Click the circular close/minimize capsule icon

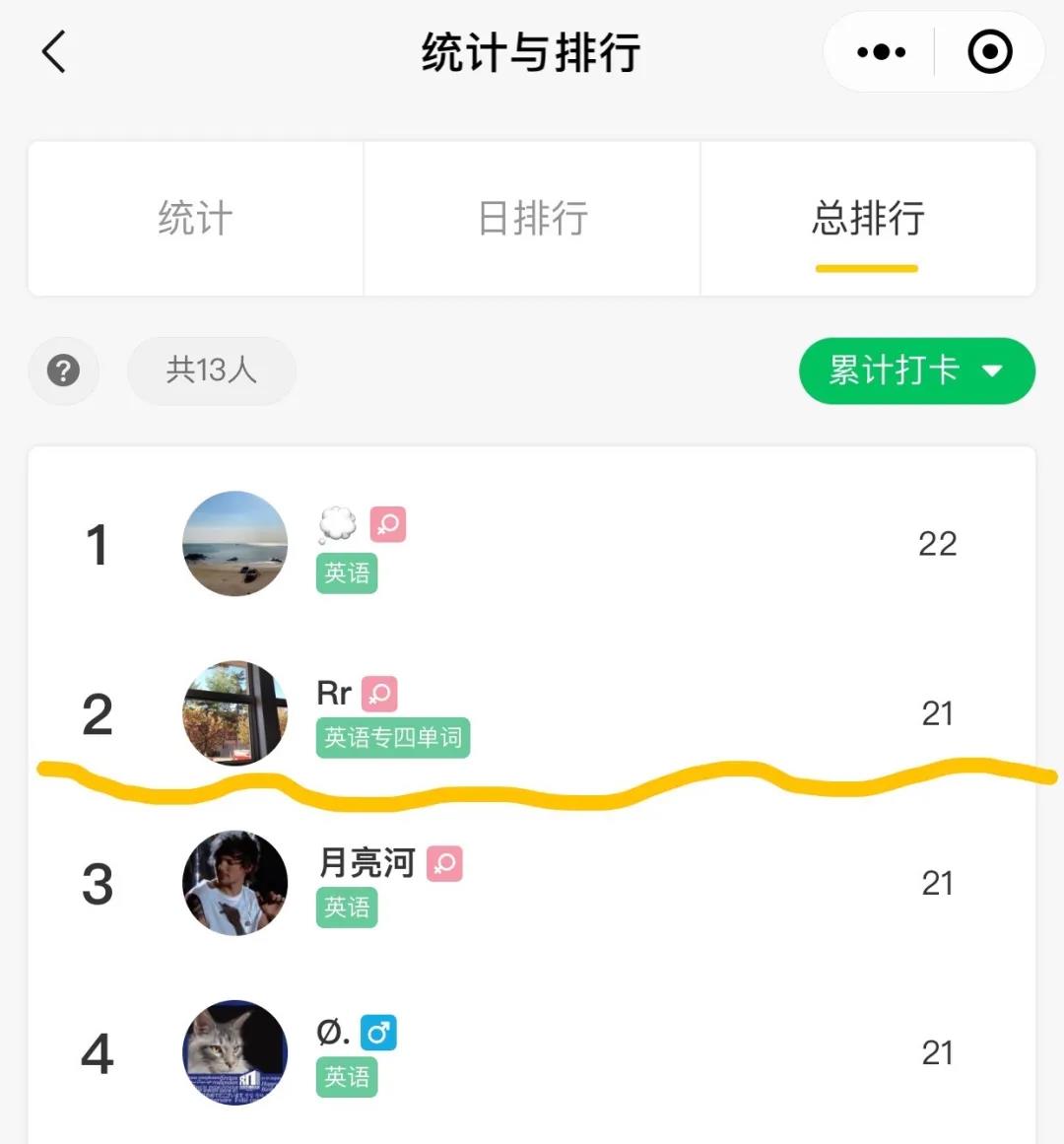click(989, 51)
